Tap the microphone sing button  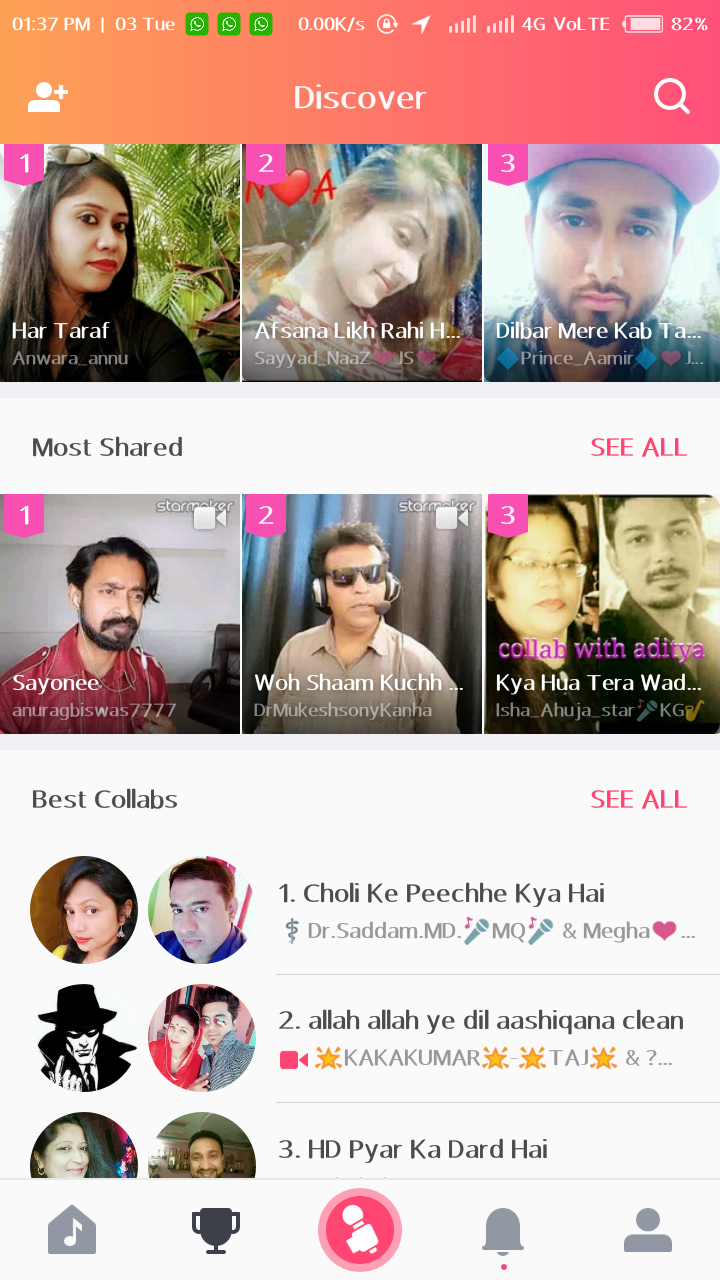(x=360, y=1230)
